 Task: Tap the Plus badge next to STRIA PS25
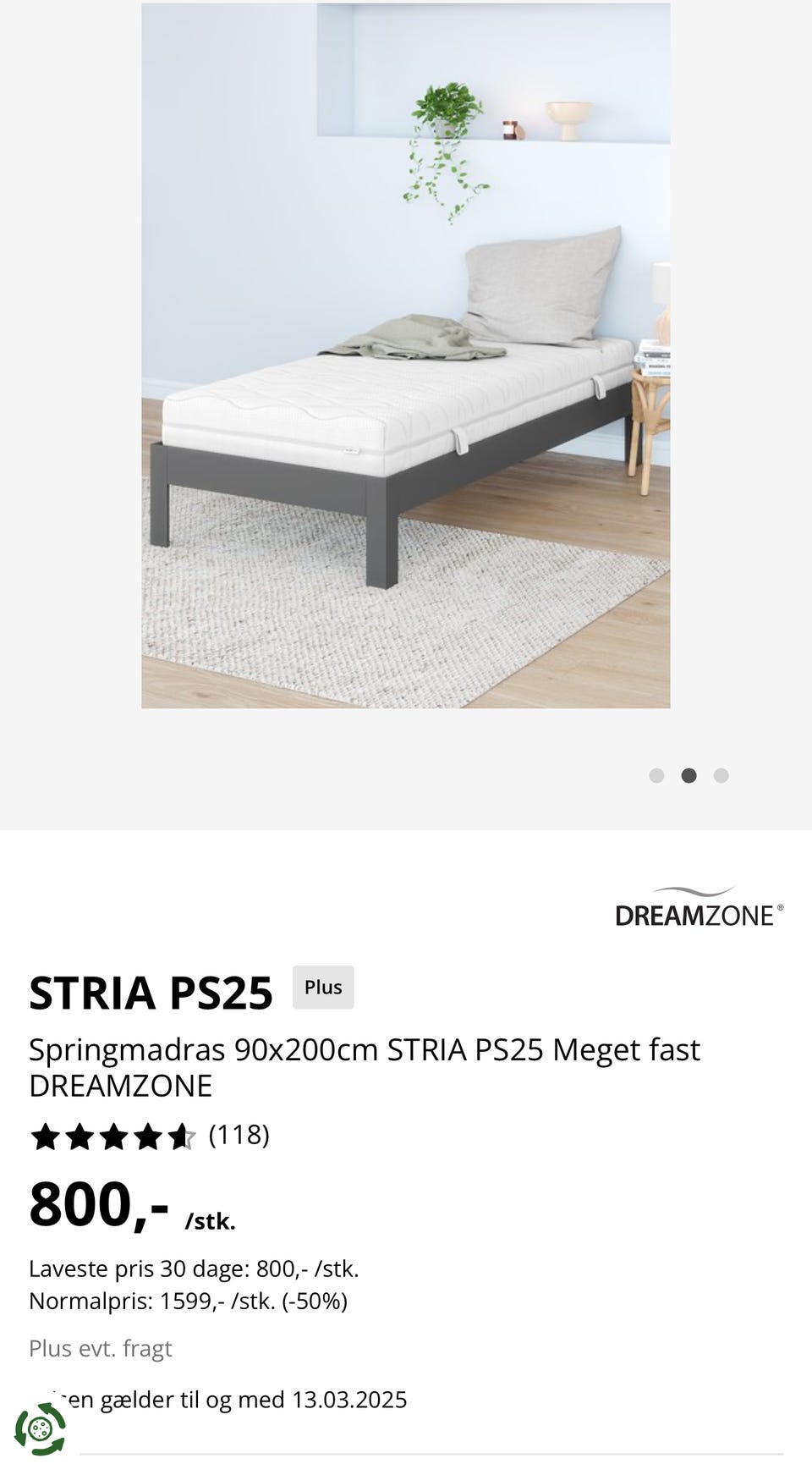[x=323, y=987]
